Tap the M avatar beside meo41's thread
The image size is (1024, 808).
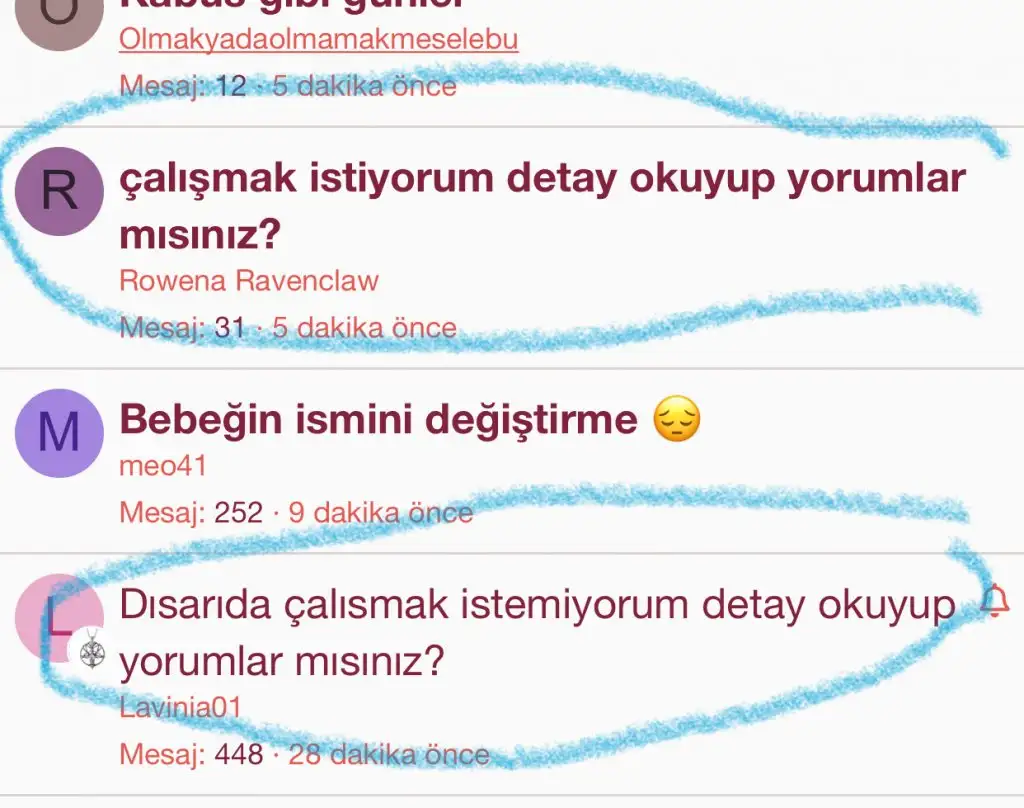(x=60, y=433)
